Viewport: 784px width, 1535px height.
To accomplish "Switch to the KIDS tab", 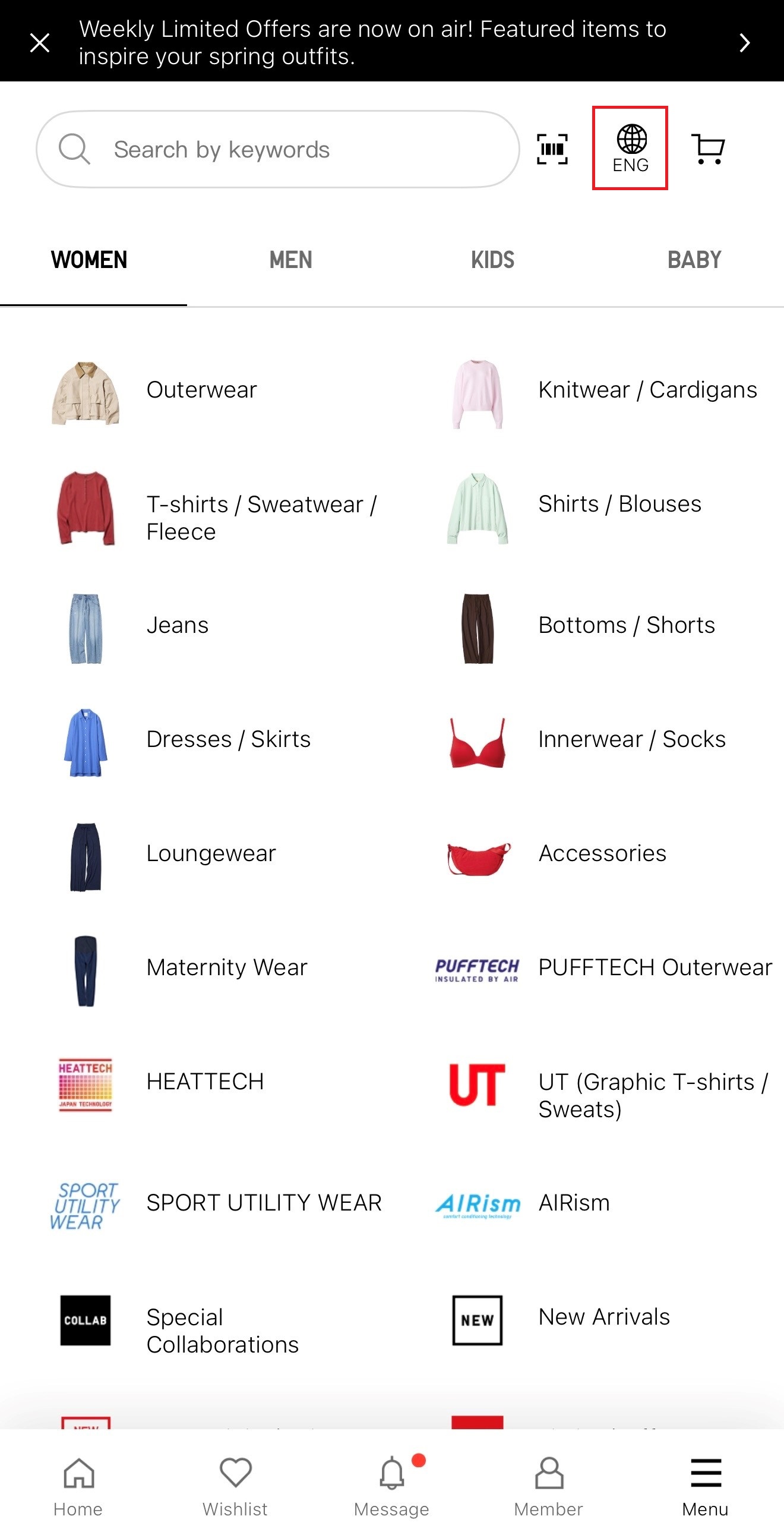I will point(492,260).
